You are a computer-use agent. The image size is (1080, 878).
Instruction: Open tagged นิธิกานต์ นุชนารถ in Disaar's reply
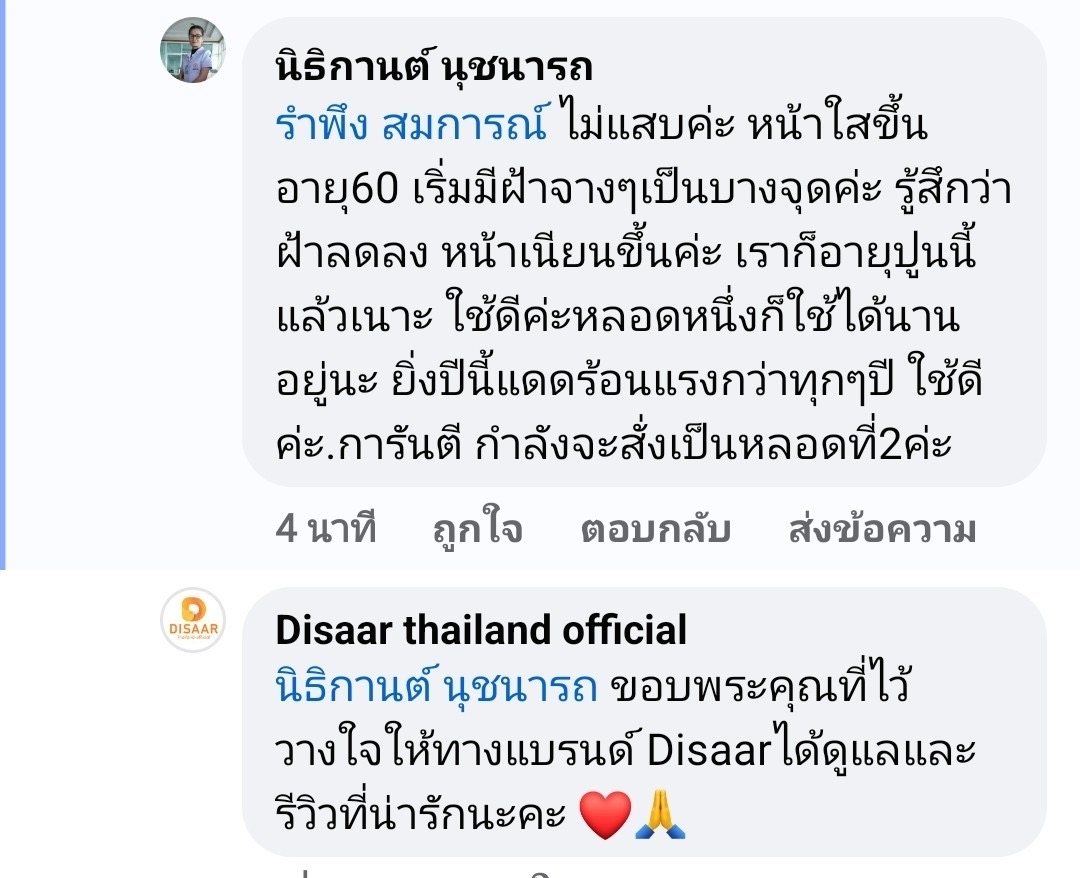[435, 689]
